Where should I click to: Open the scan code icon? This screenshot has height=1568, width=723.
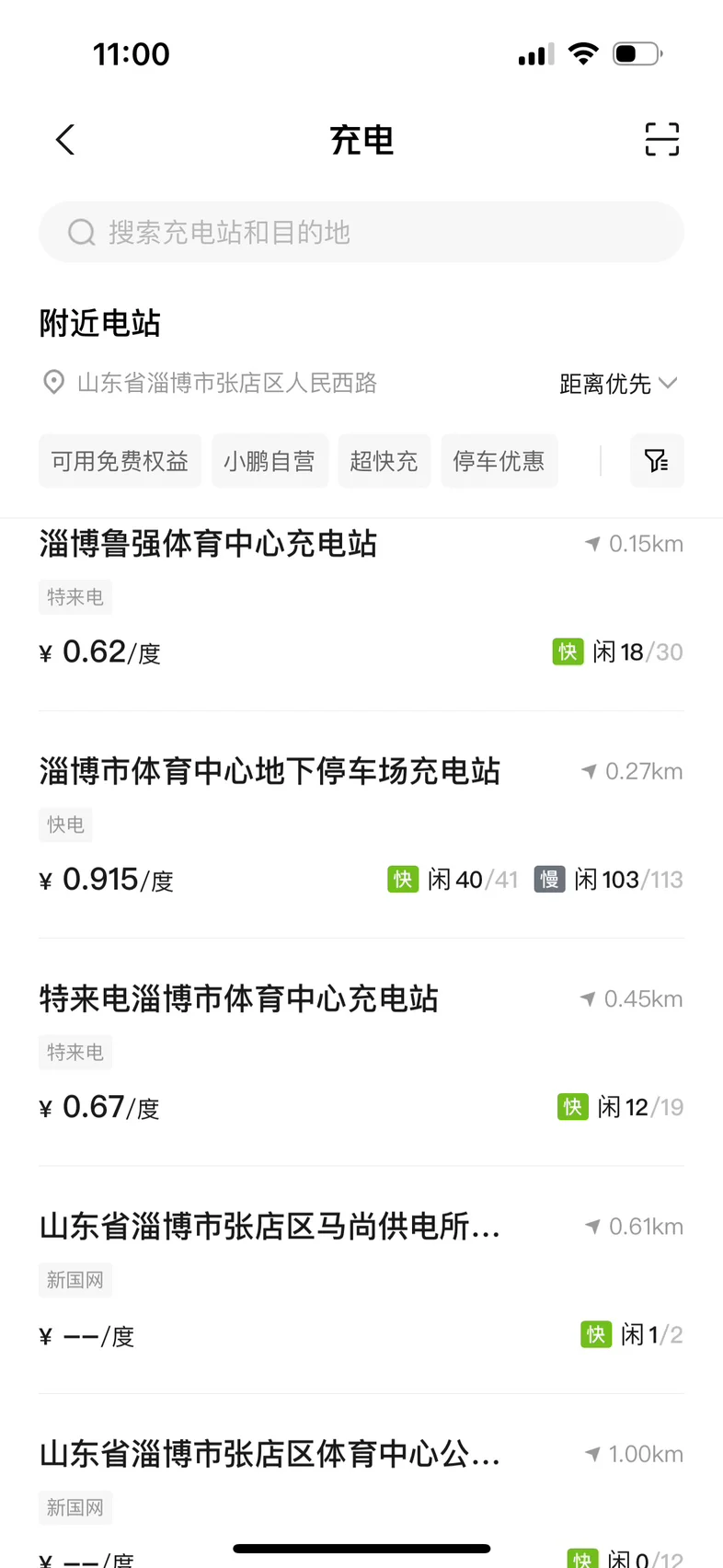click(661, 140)
